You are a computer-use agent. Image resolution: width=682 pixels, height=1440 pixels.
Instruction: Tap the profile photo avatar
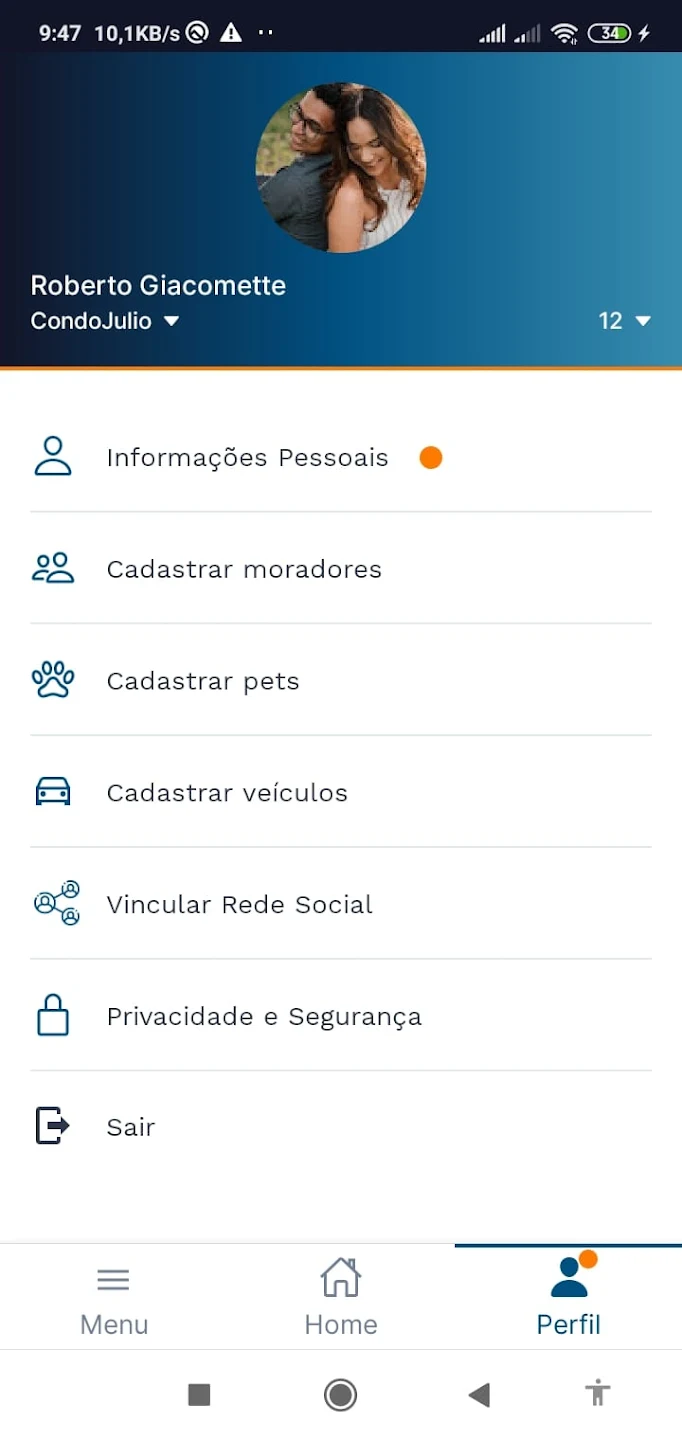point(341,167)
